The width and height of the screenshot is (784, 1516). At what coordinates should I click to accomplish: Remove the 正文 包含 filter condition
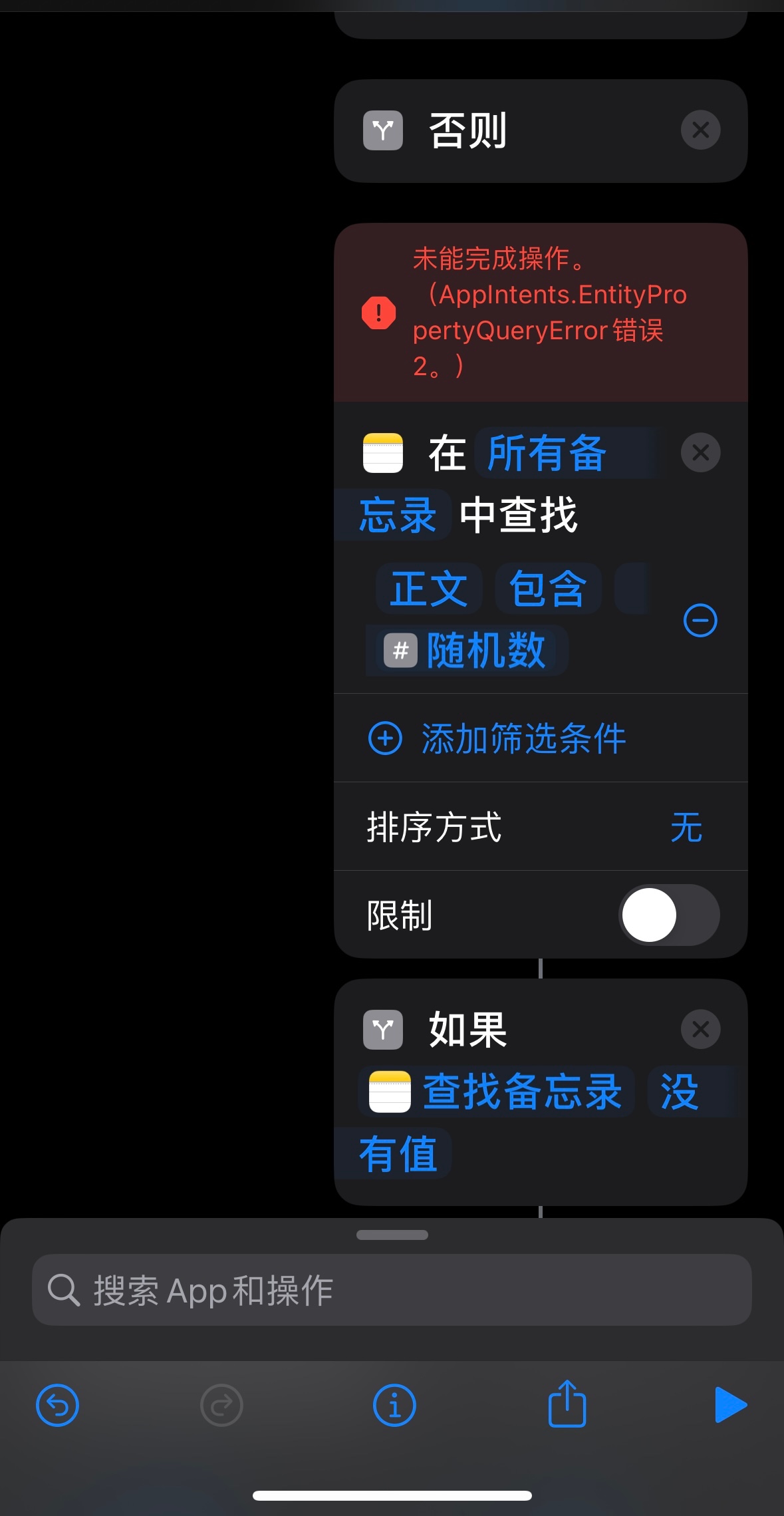(700, 621)
